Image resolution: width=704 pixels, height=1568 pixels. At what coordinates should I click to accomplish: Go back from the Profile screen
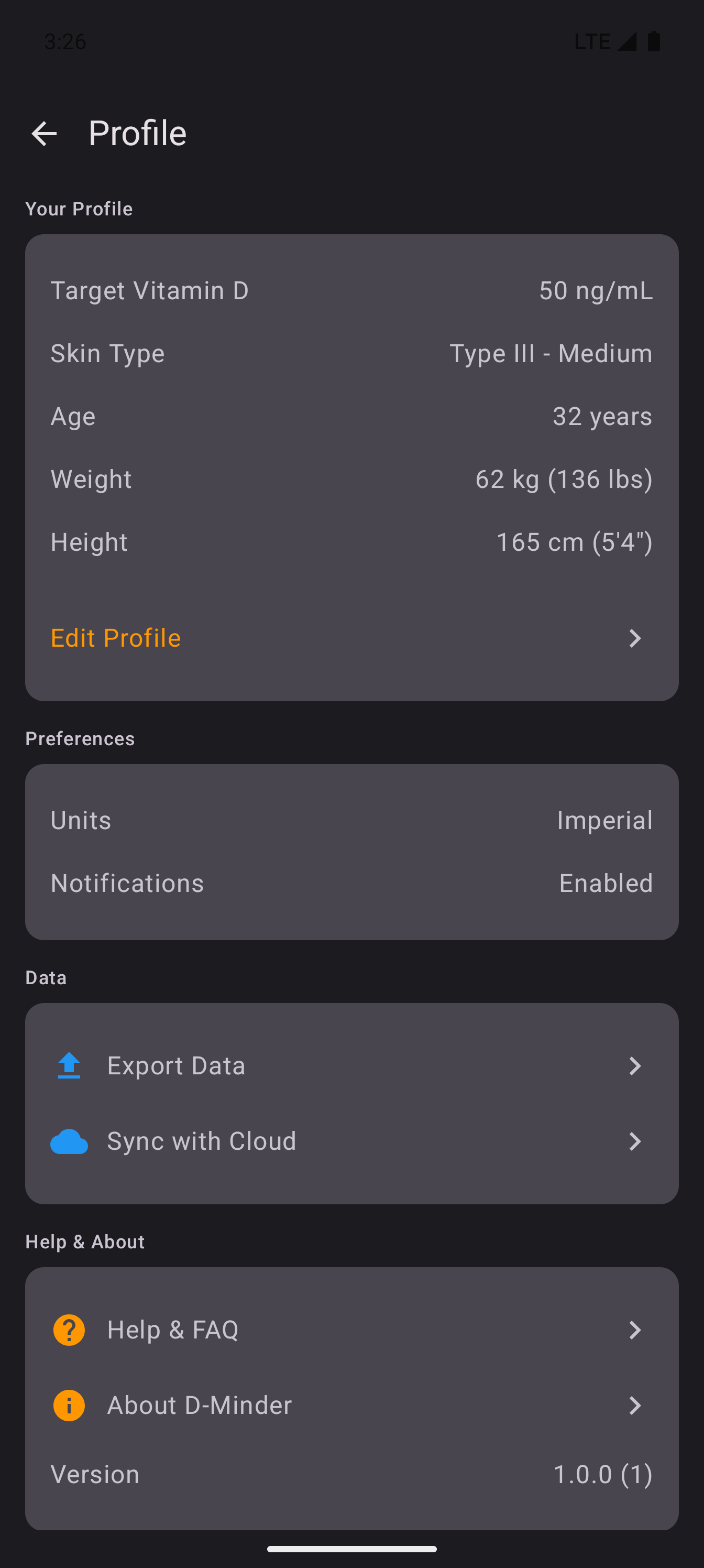[x=44, y=133]
